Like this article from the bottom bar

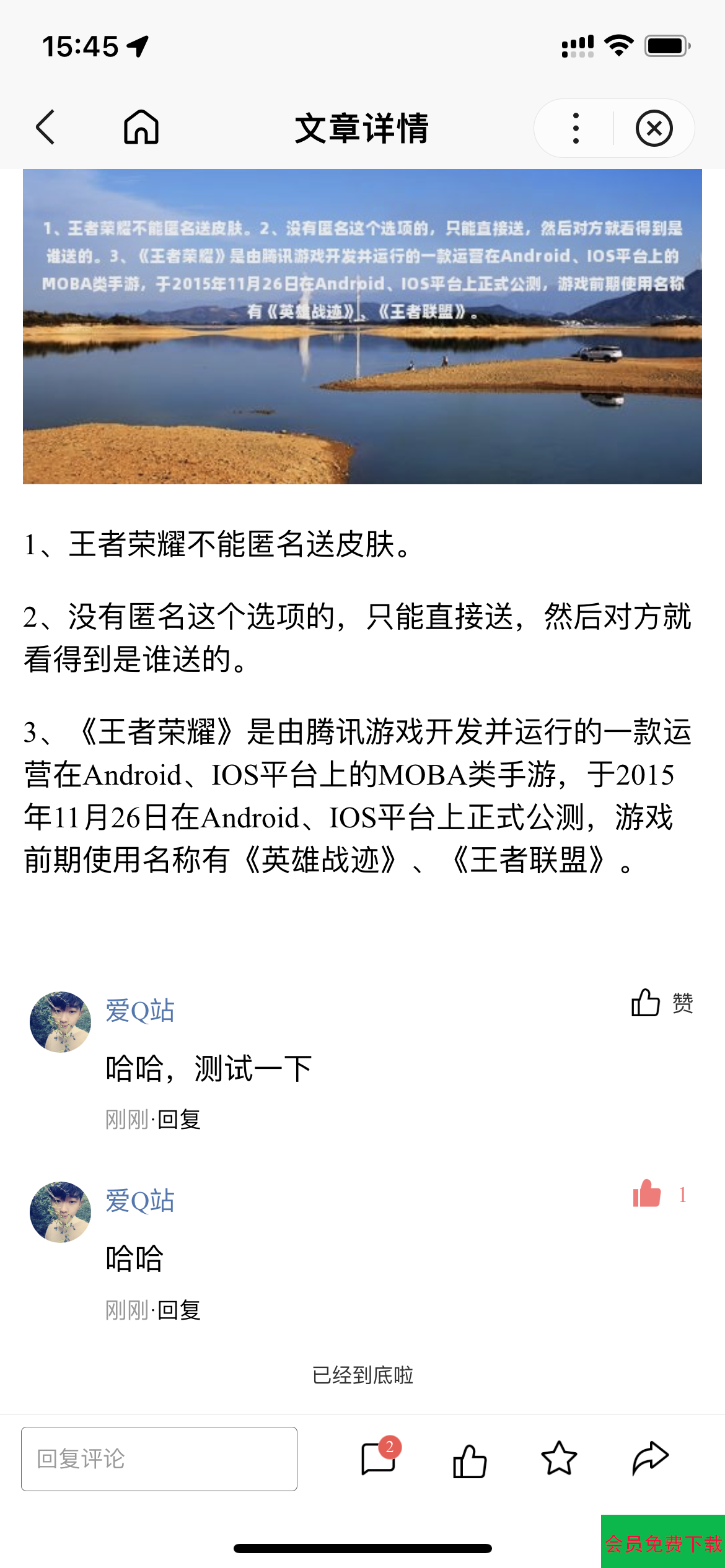[470, 1460]
